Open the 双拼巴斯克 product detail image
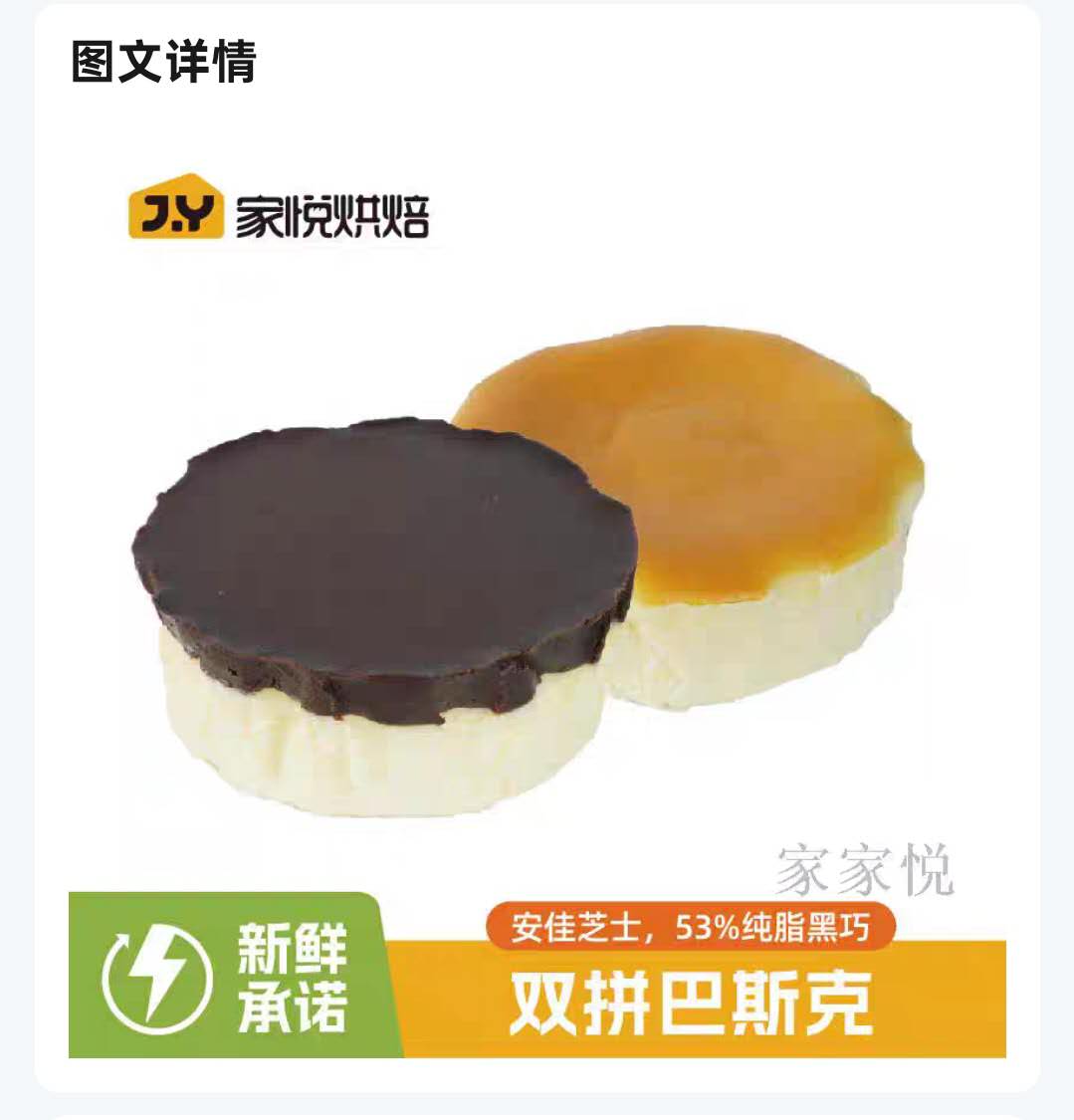Image resolution: width=1074 pixels, height=1120 pixels. click(x=537, y=597)
